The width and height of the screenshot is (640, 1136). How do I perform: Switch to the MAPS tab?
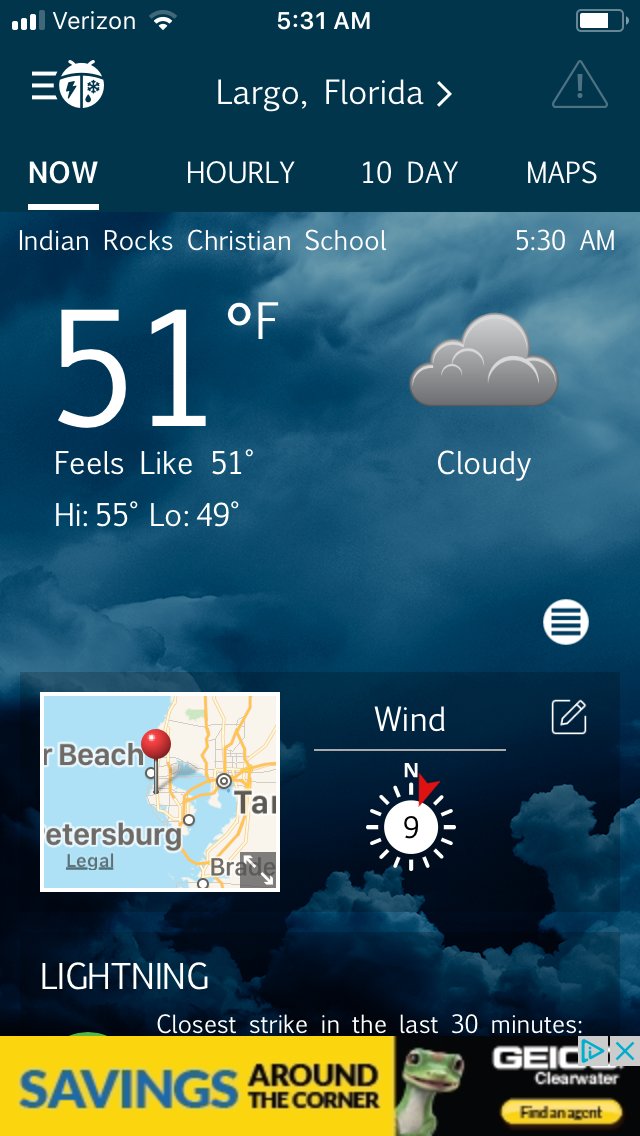point(561,173)
